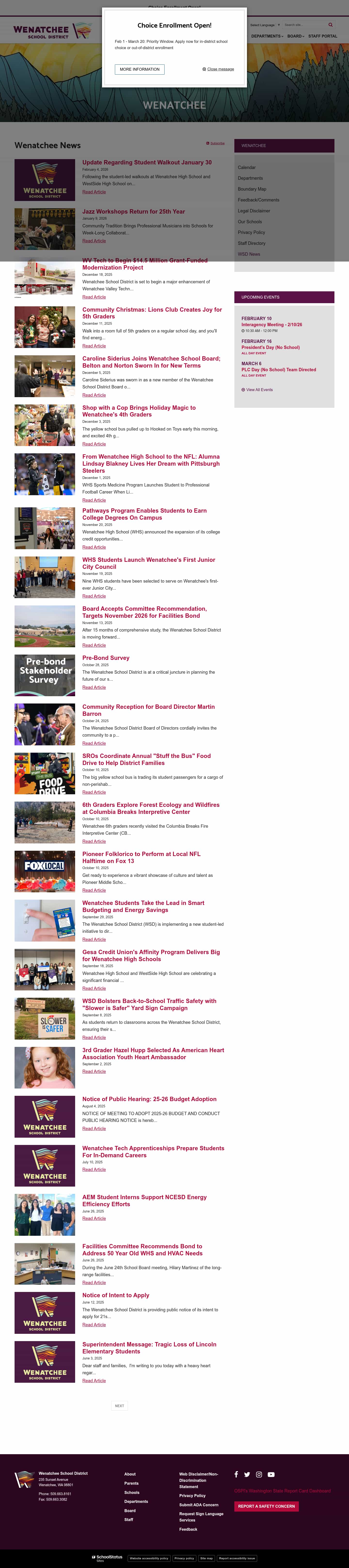
Task: Subscribe to Wenatchee News
Action: 217,144
